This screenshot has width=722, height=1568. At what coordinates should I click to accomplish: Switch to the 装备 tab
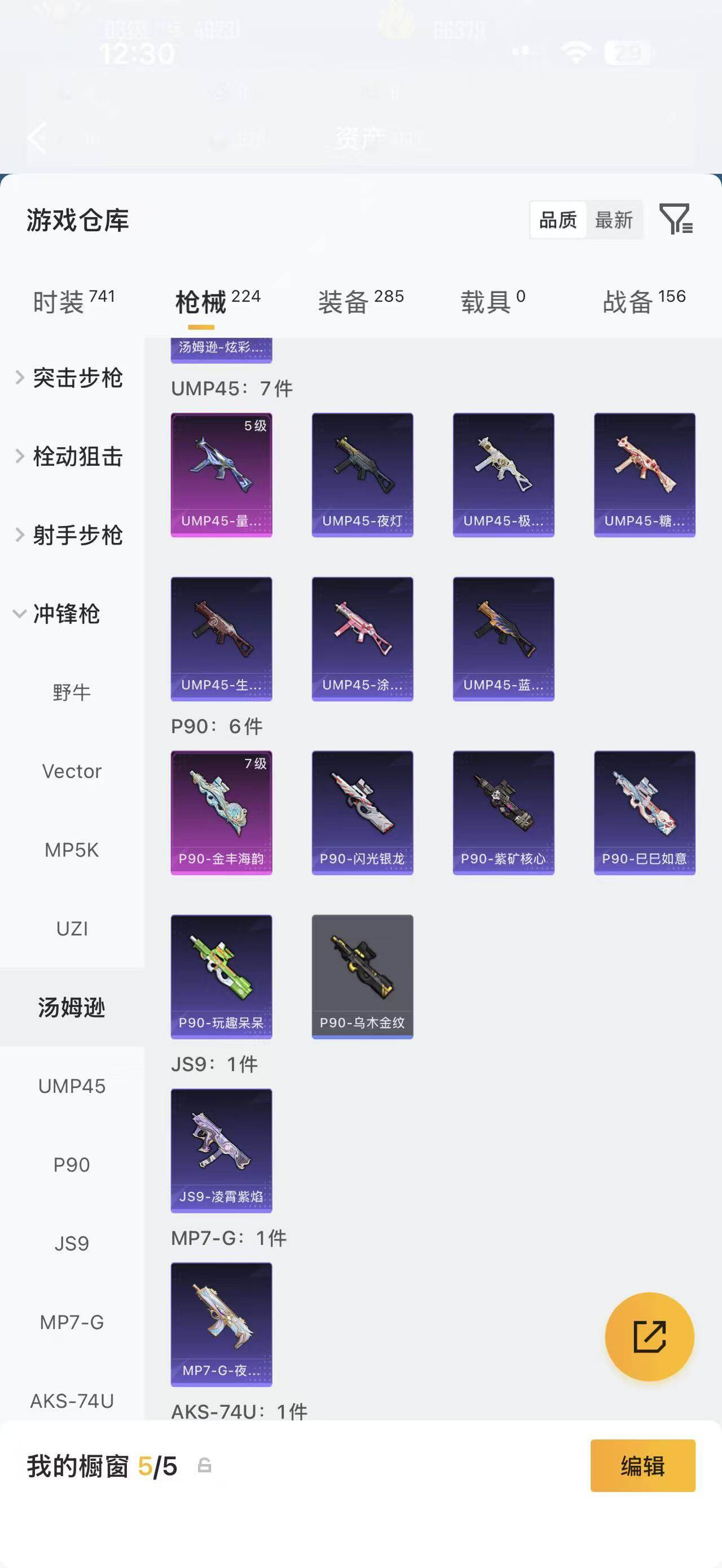[360, 301]
